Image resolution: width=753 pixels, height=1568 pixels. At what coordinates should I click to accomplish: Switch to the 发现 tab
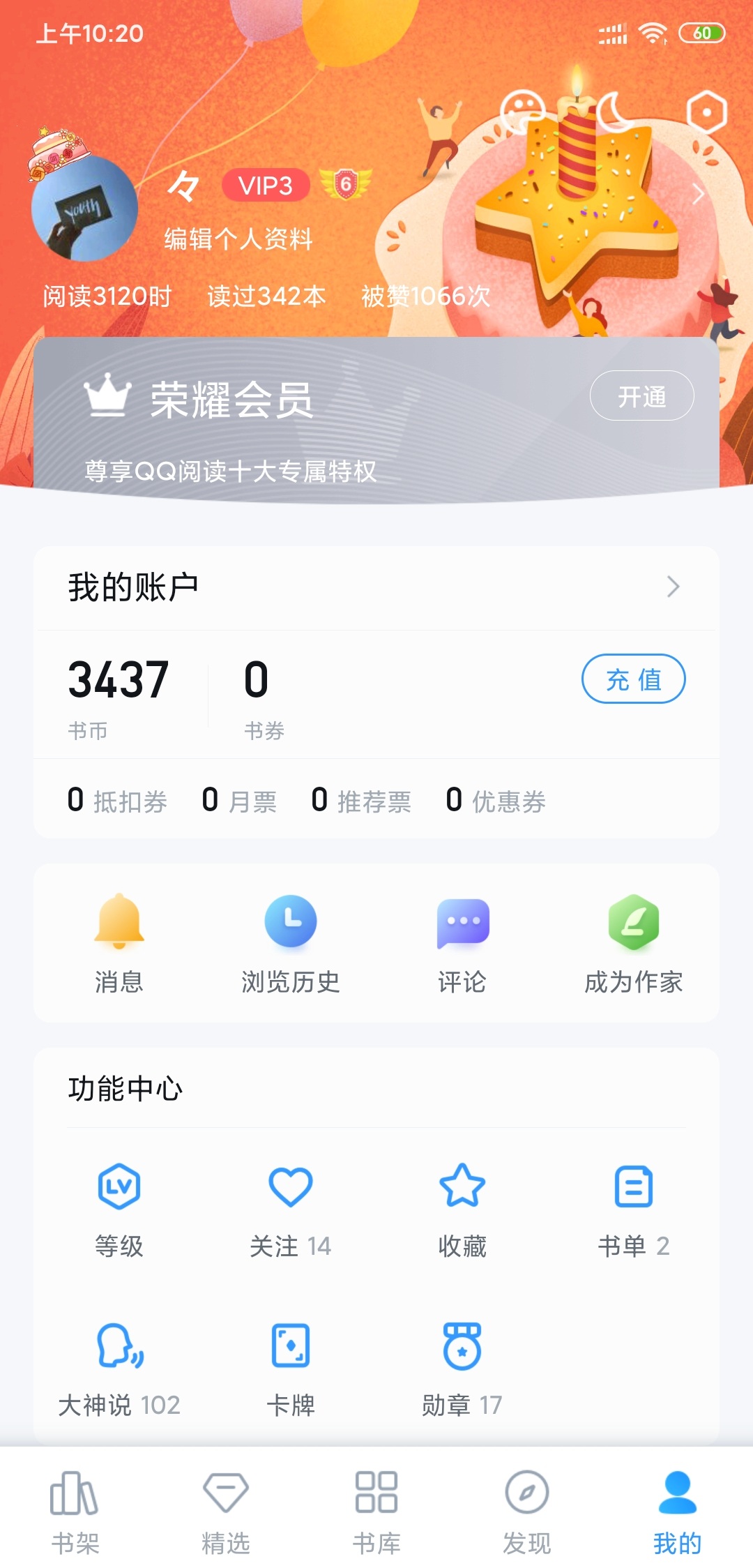point(527,1511)
